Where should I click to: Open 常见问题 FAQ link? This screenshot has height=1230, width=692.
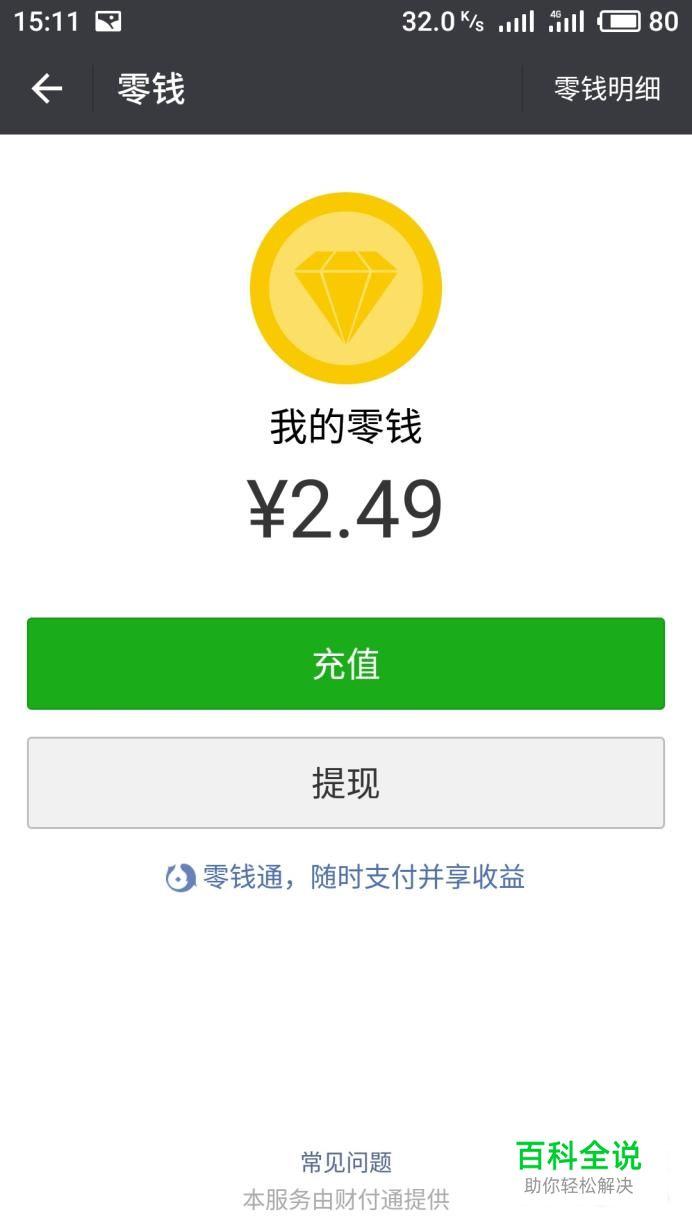click(x=346, y=1162)
